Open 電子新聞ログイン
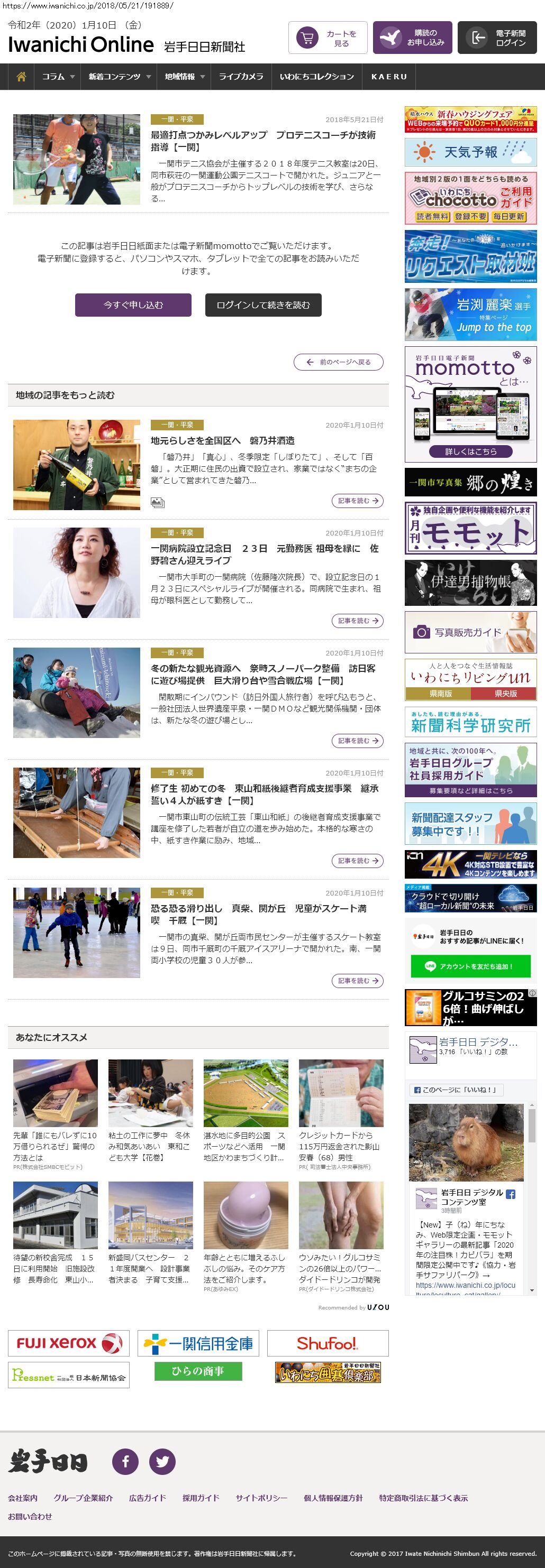The width and height of the screenshot is (545, 1568). pyautogui.click(x=497, y=38)
